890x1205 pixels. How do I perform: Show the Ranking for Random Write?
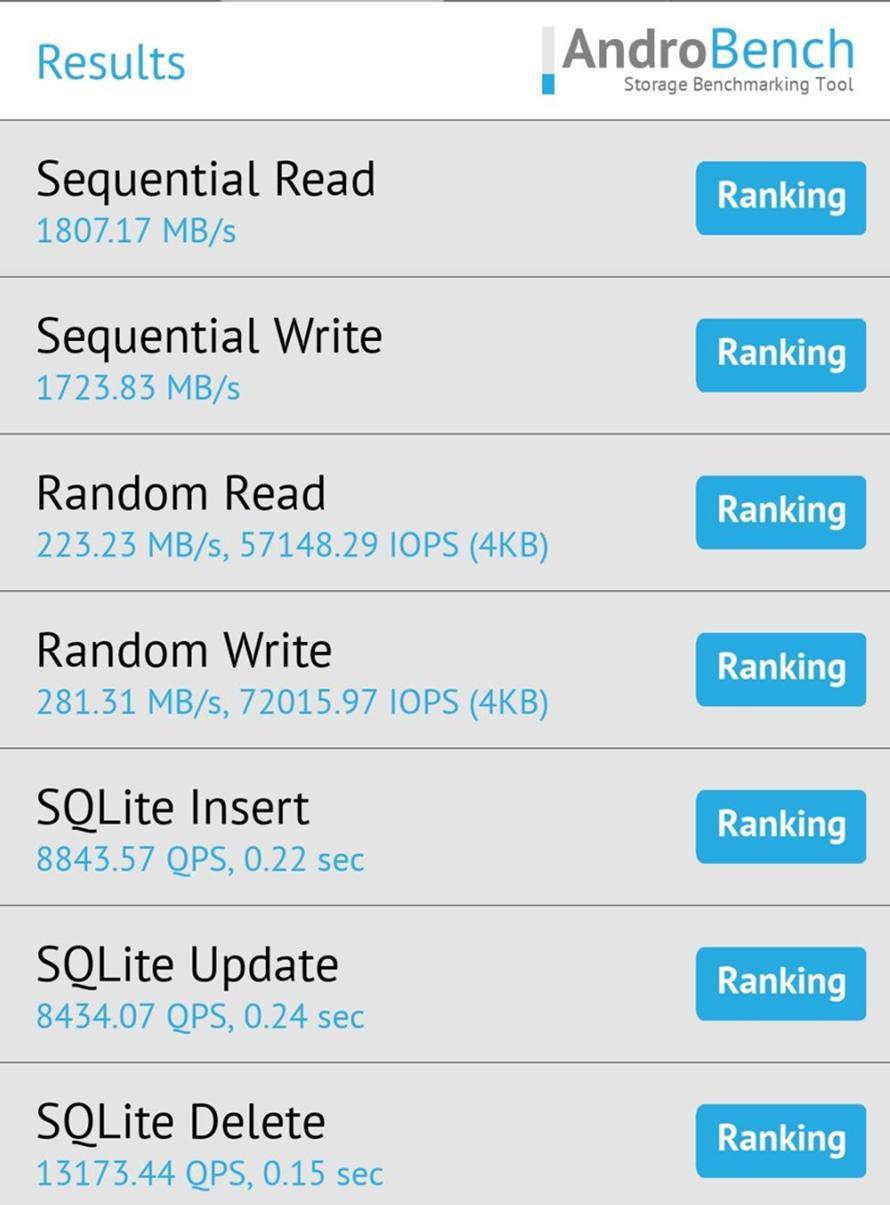[780, 669]
